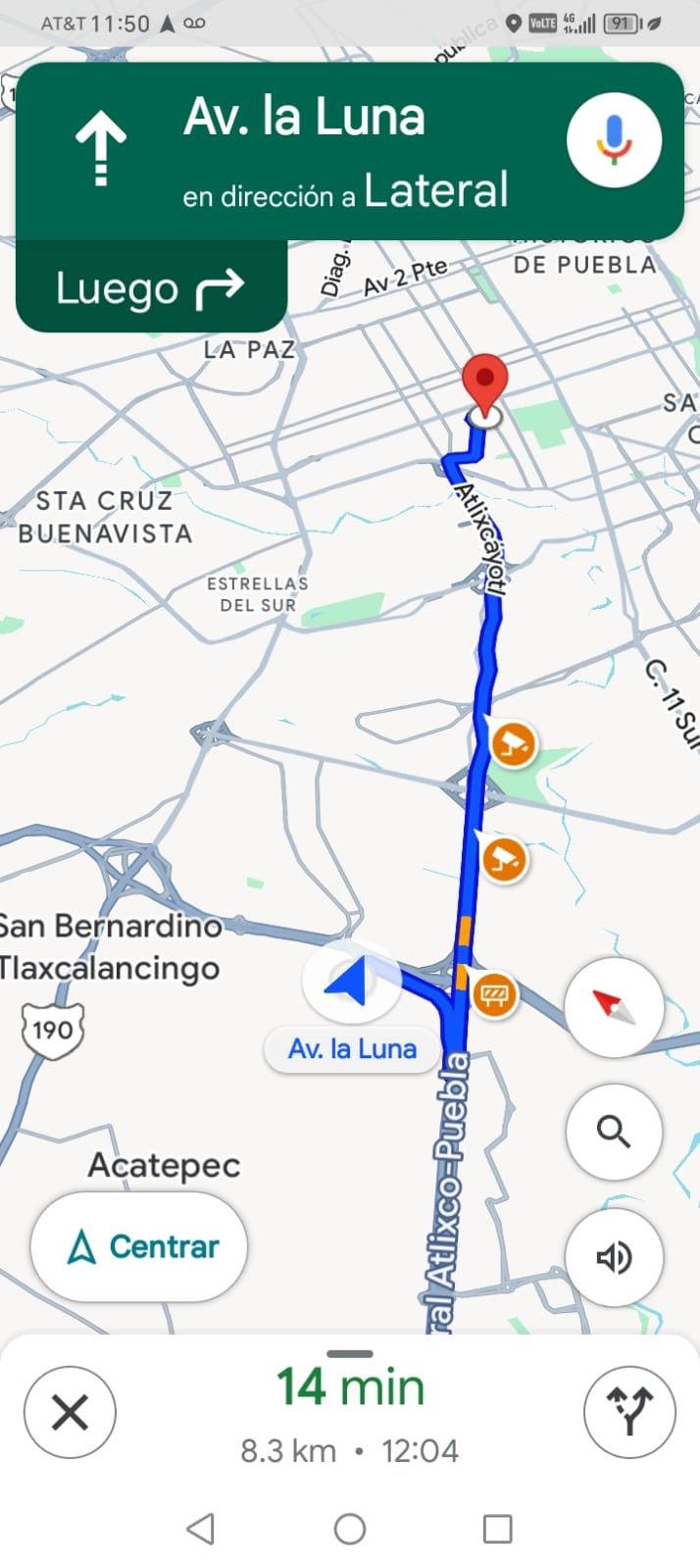Tap the voice assistant microphone button

click(614, 141)
